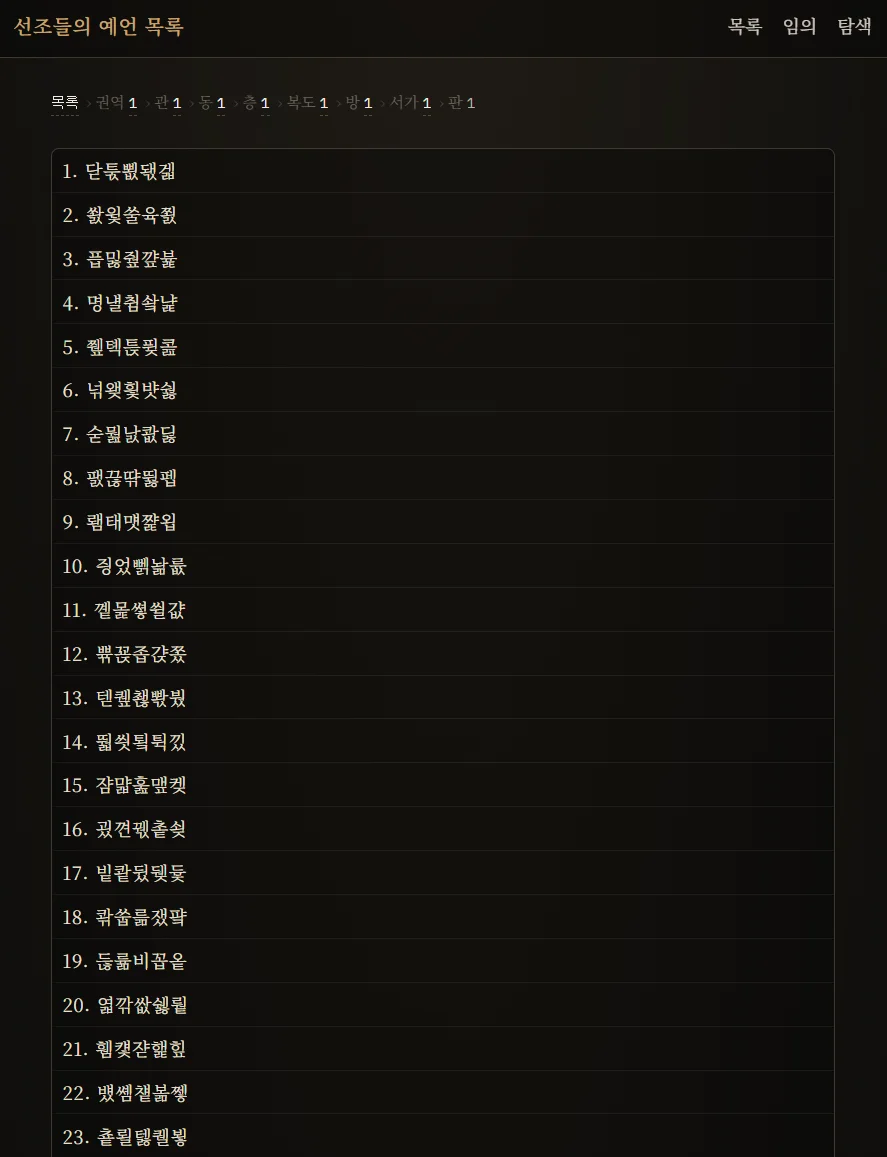887x1157 pixels.
Task: Select the 관 1 breadcrumb
Action: [168, 103]
